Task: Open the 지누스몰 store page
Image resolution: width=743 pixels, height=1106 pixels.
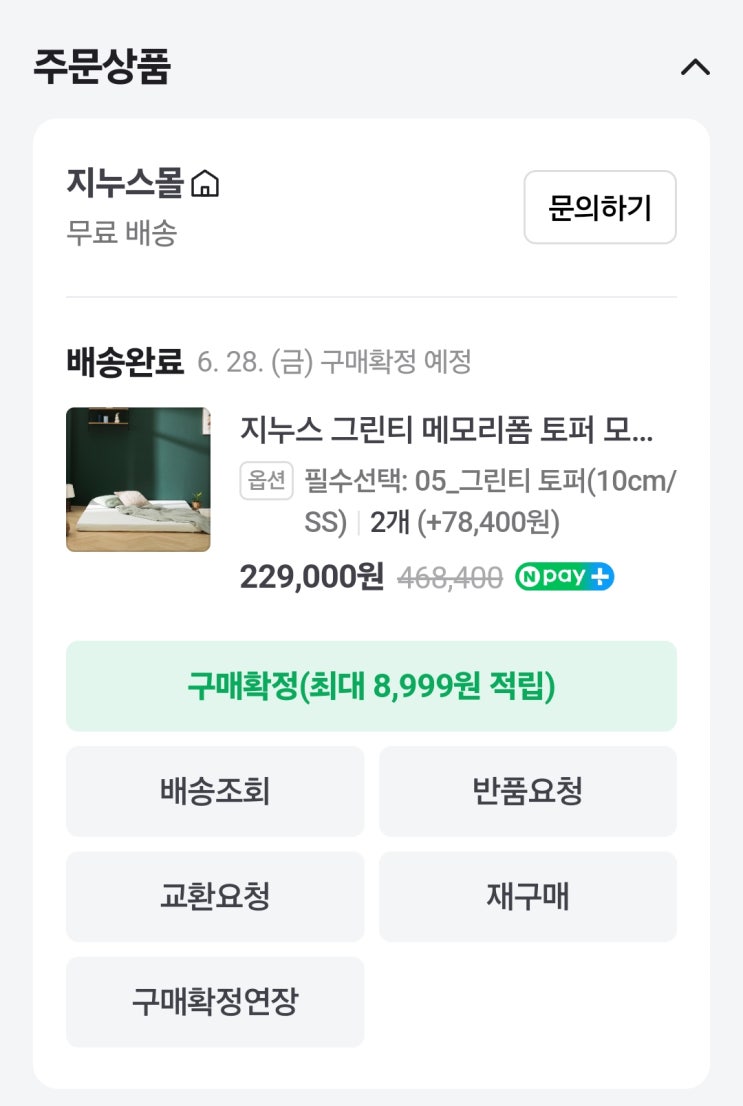Action: 142,183
